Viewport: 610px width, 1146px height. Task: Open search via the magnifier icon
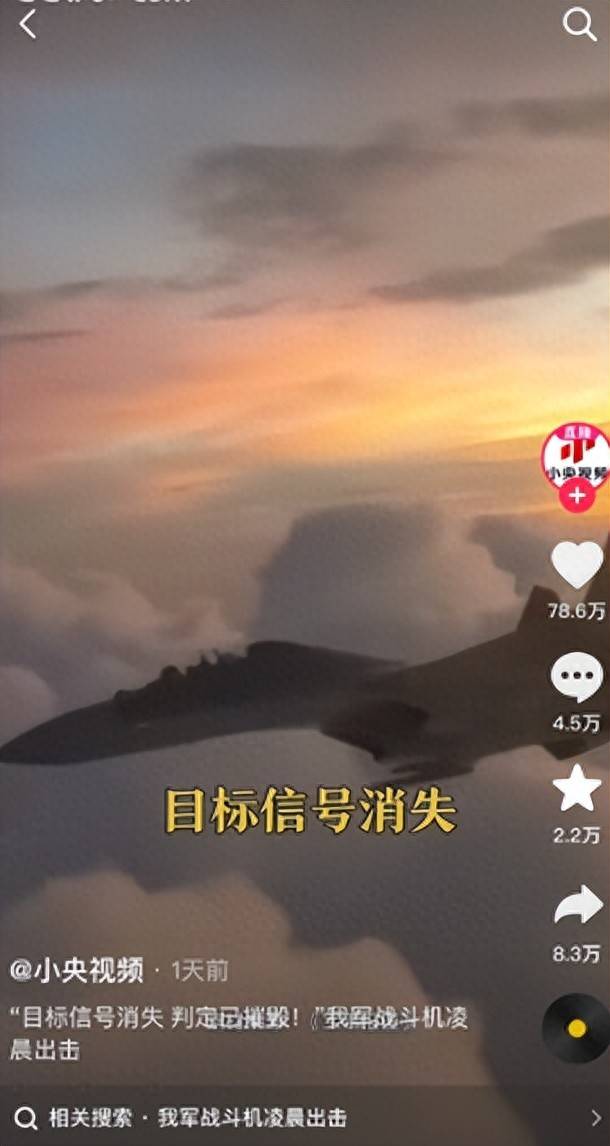click(579, 25)
